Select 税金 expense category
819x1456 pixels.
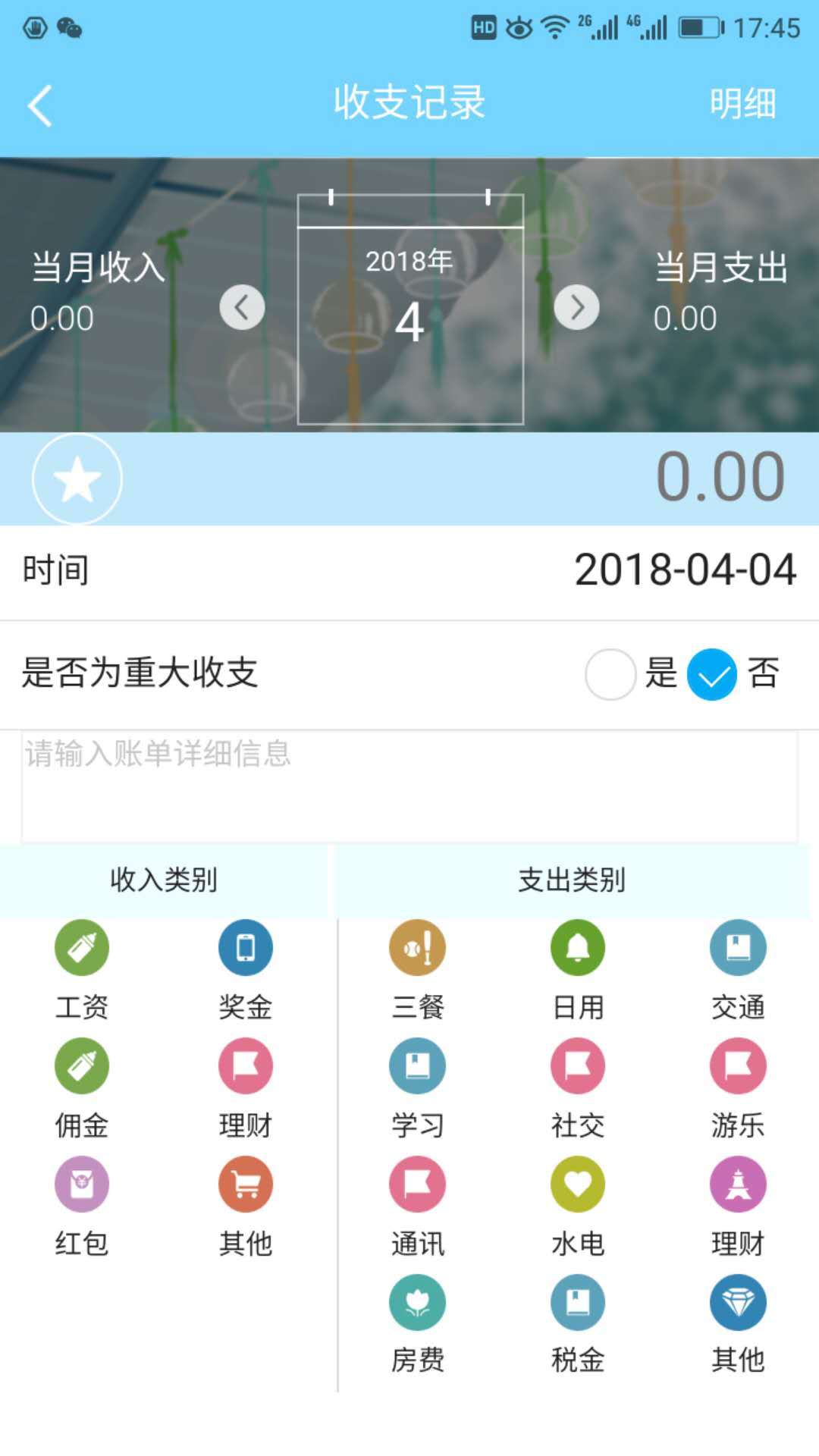[x=578, y=1303]
